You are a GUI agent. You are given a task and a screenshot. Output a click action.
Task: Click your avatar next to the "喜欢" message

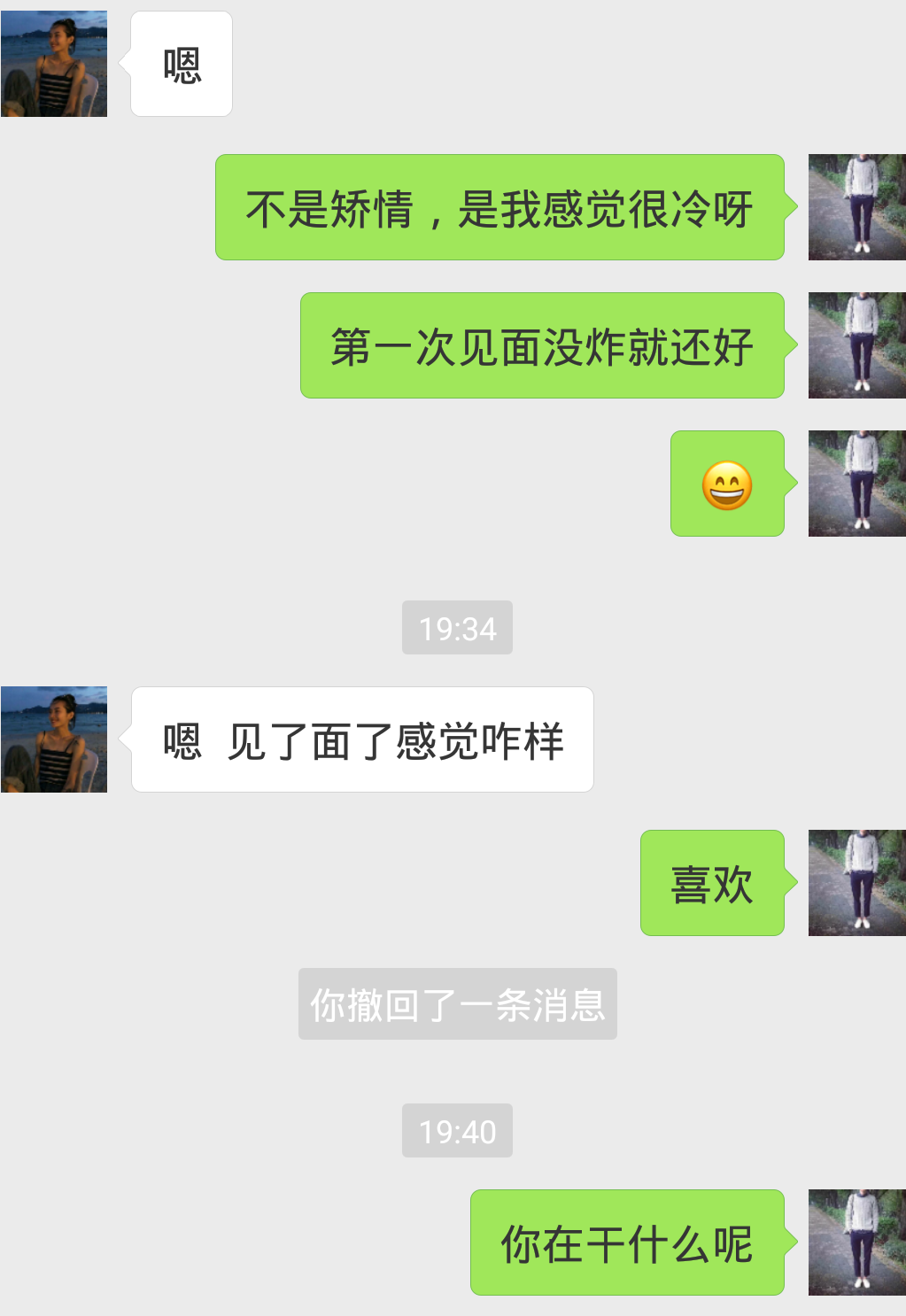(x=856, y=883)
